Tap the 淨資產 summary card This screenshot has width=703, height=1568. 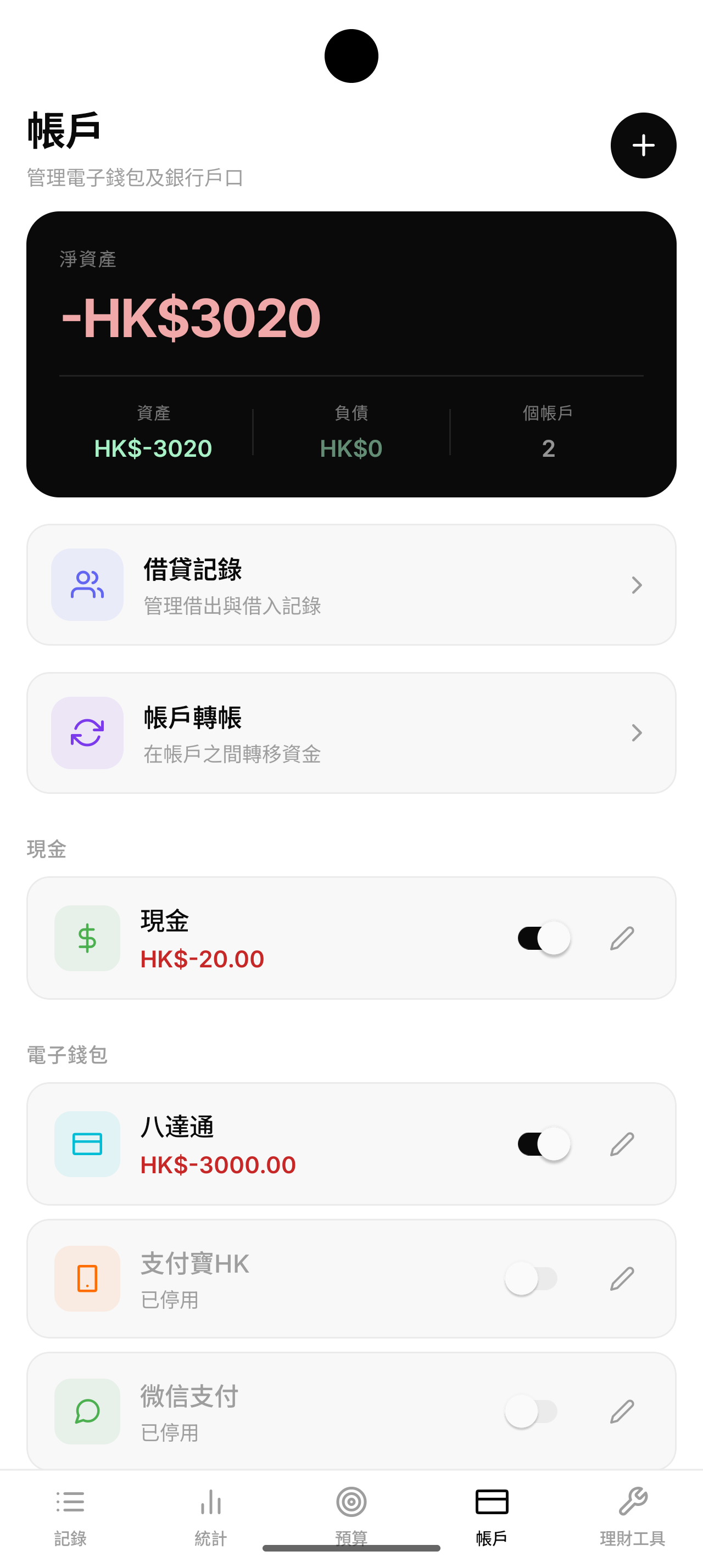(x=351, y=353)
